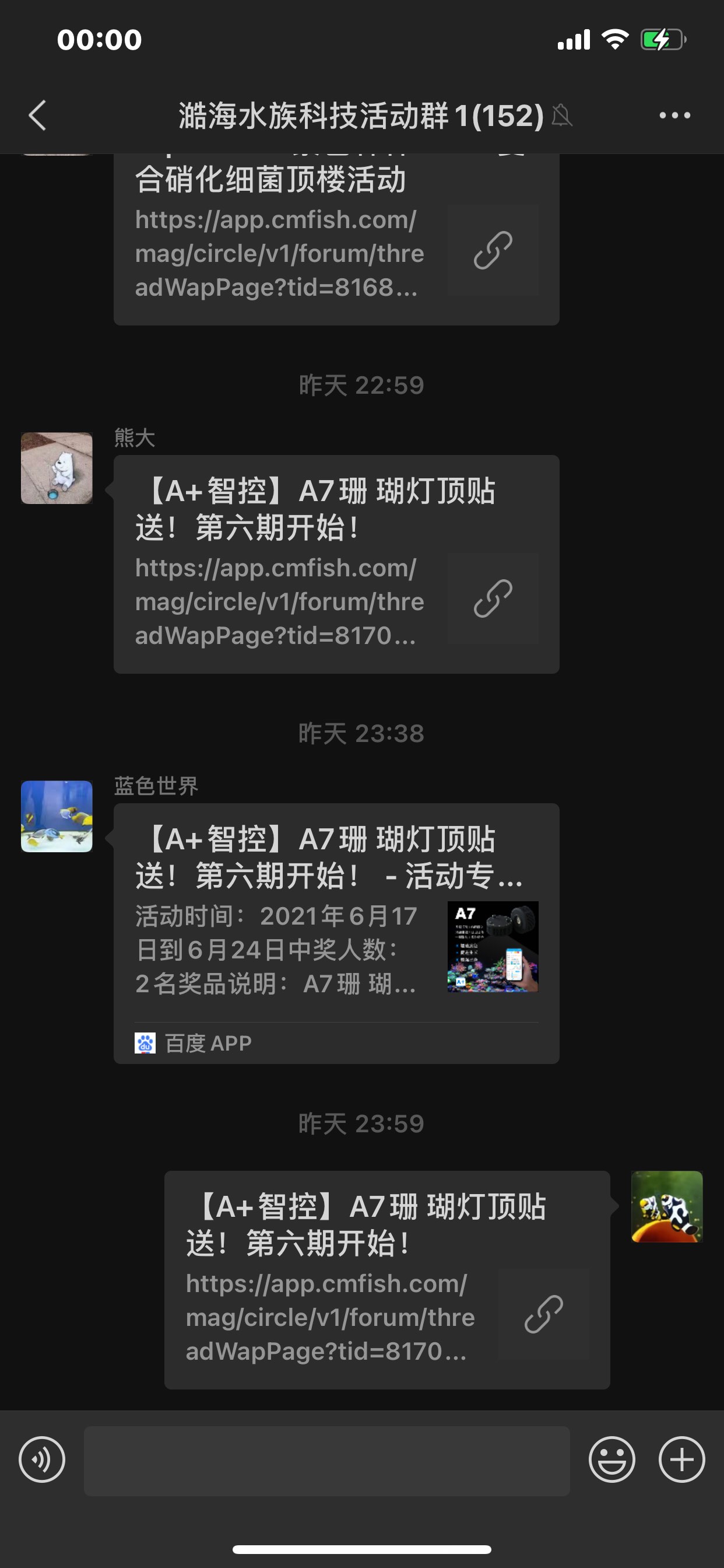
Task: View 熊大's profile avatar
Action: click(57, 467)
